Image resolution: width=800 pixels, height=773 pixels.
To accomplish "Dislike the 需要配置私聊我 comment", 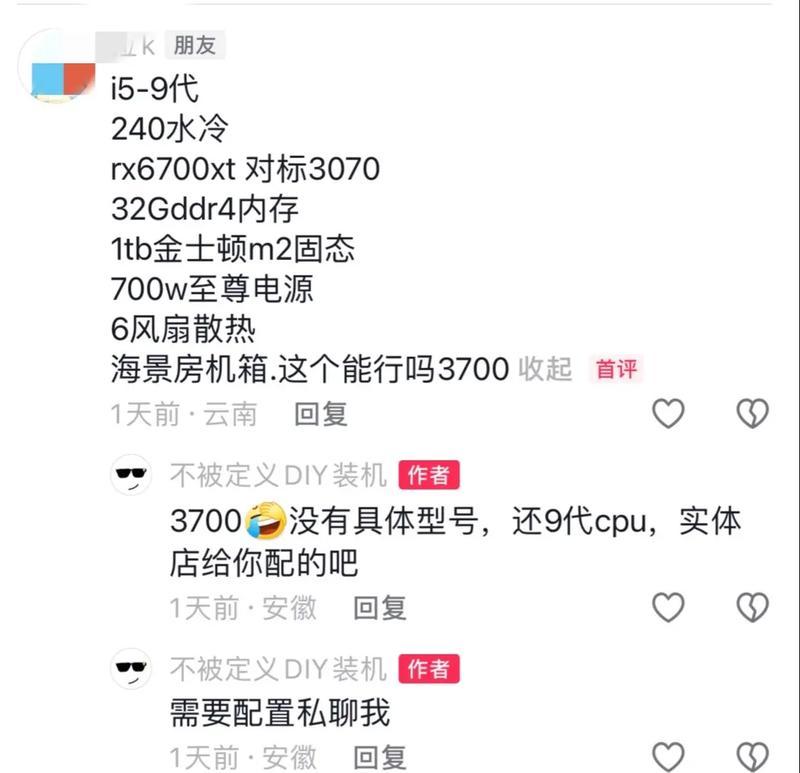I will (x=751, y=756).
